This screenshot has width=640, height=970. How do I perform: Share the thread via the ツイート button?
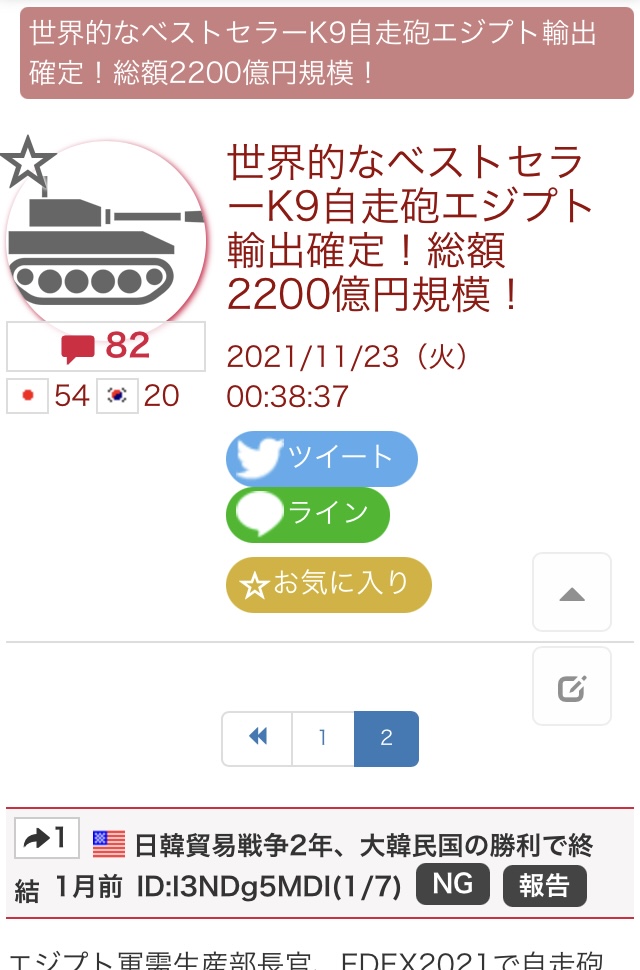tap(321, 459)
